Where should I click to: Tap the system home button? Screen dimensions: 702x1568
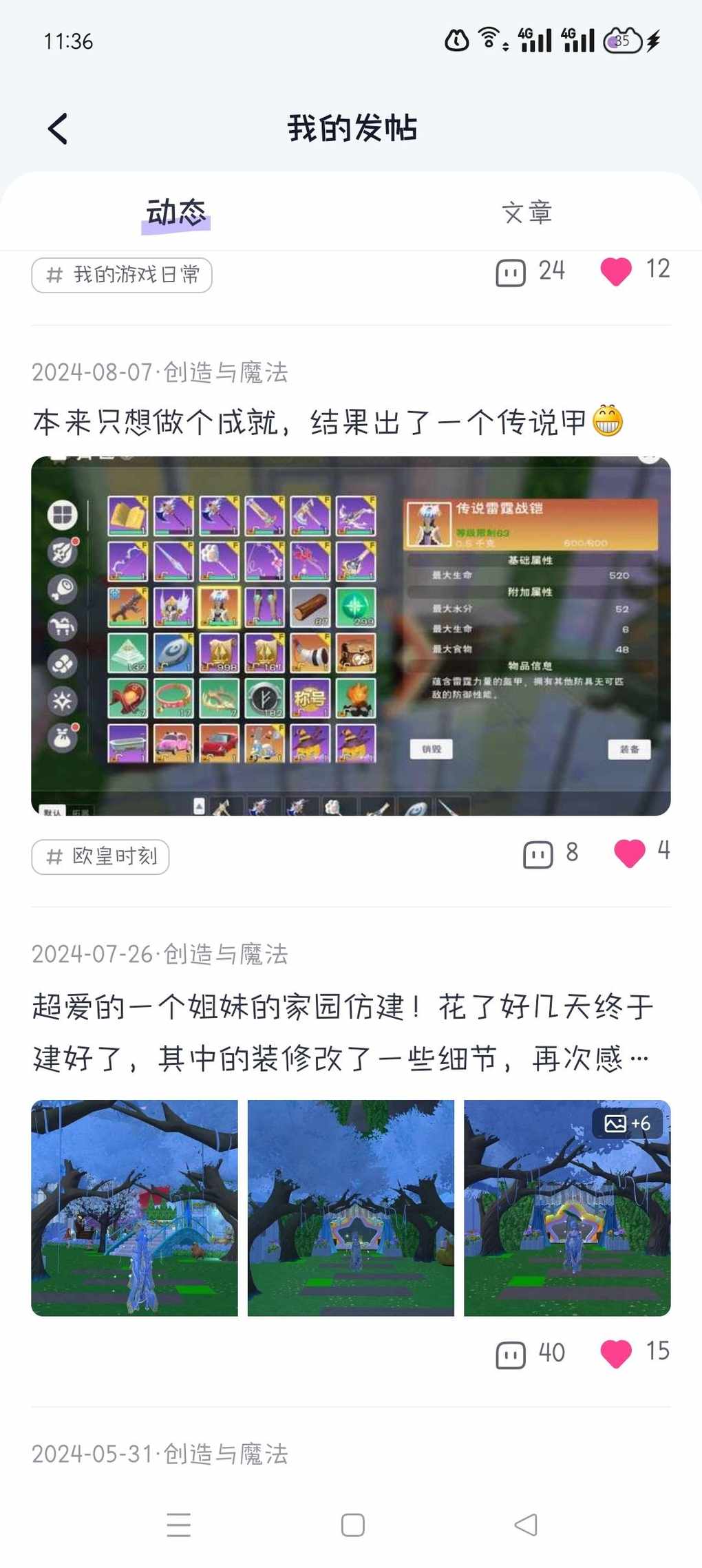pos(352,1525)
